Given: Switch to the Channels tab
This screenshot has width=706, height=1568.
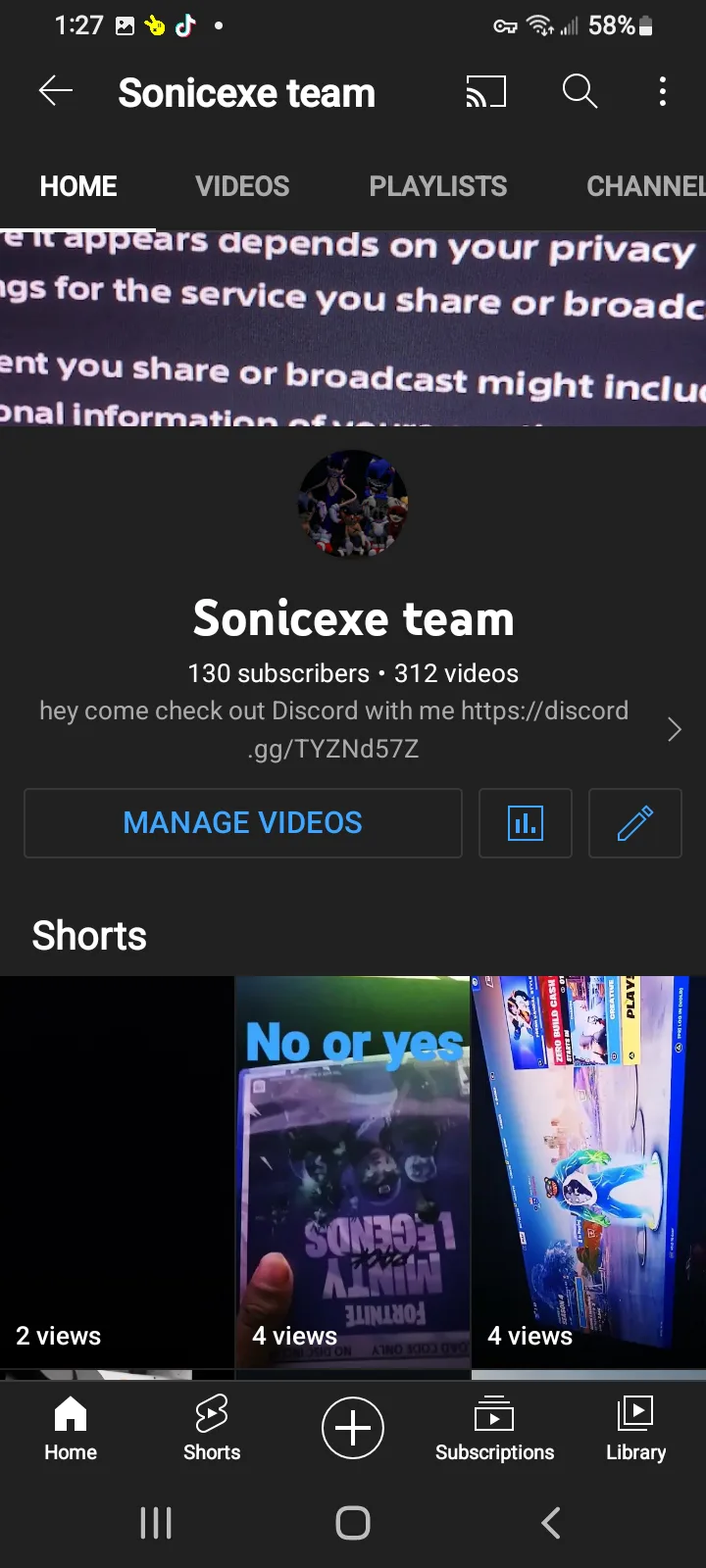Looking at the screenshot, I should click(645, 186).
